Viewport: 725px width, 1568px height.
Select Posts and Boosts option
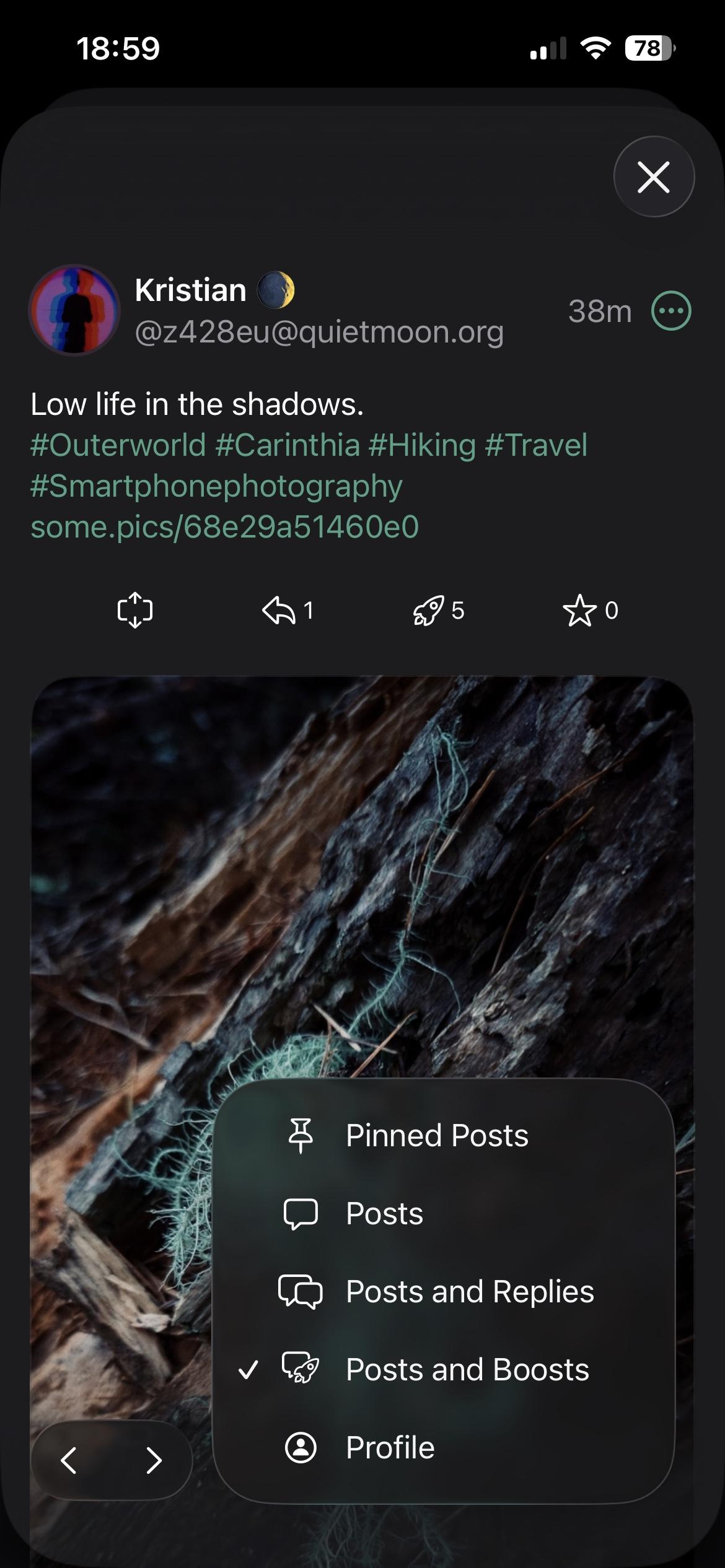[467, 1370]
